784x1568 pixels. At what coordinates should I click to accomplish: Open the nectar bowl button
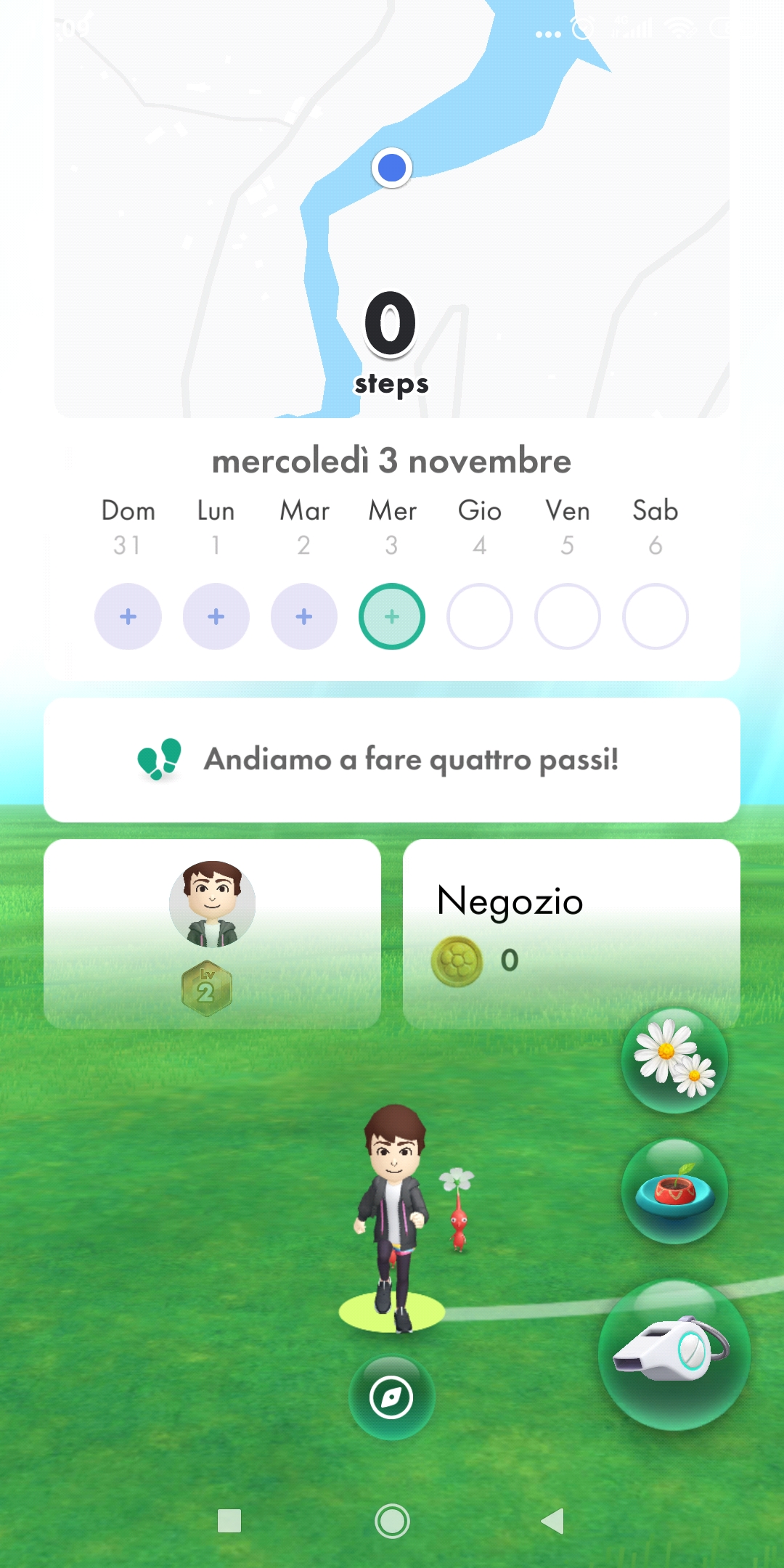pos(674,1191)
